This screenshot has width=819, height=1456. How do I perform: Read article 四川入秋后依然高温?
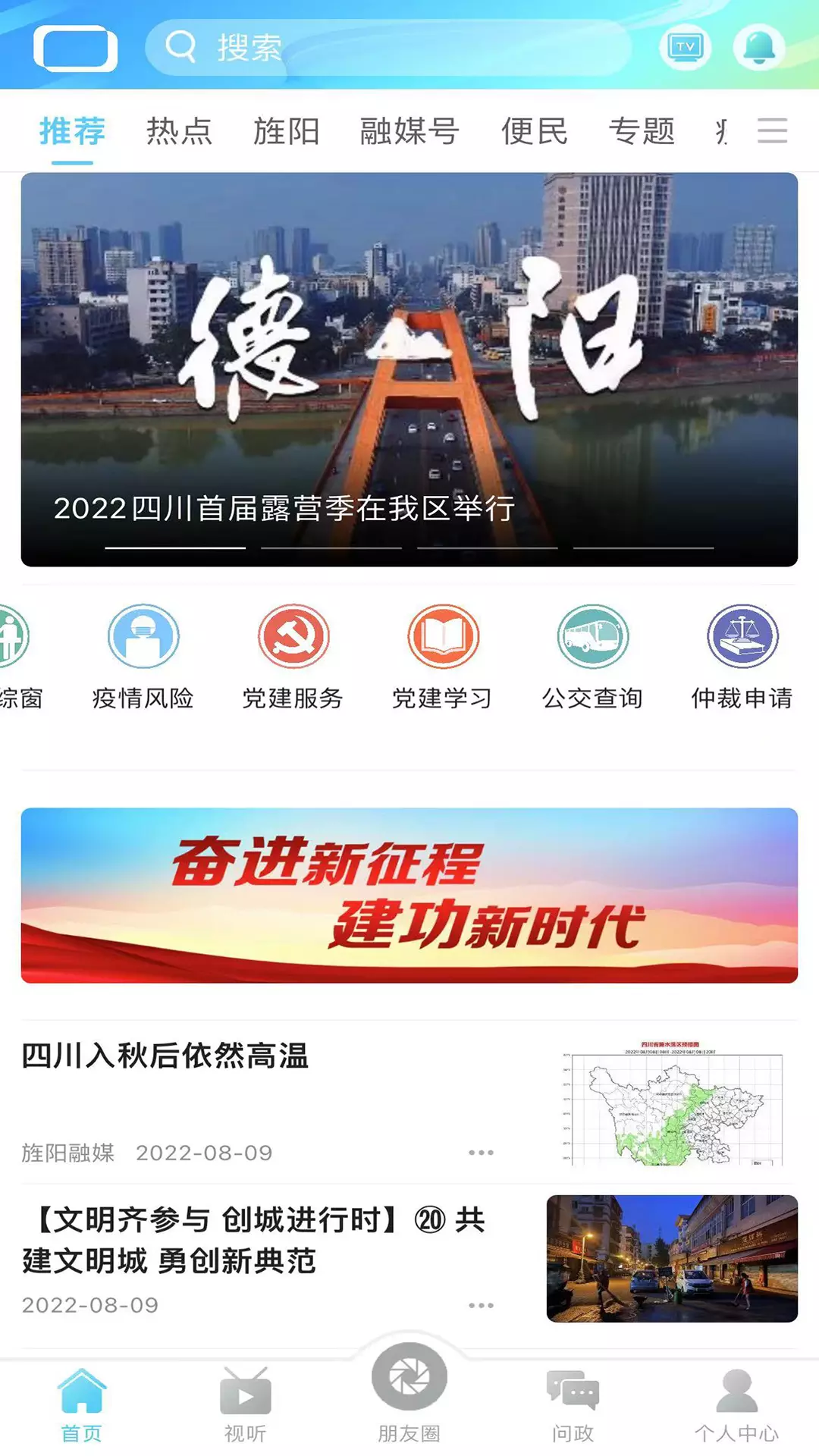[165, 1056]
